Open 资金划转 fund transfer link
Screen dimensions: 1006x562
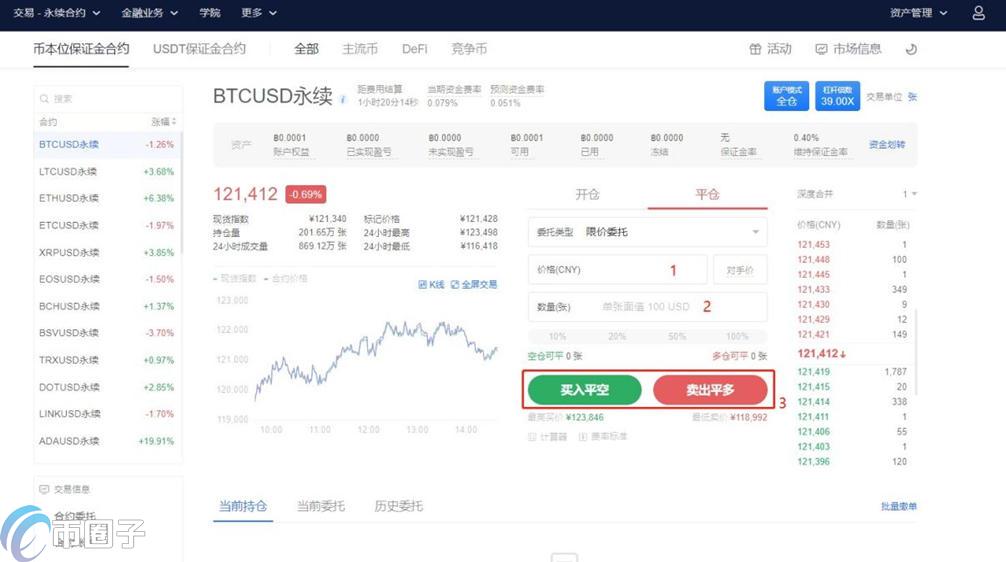click(887, 144)
